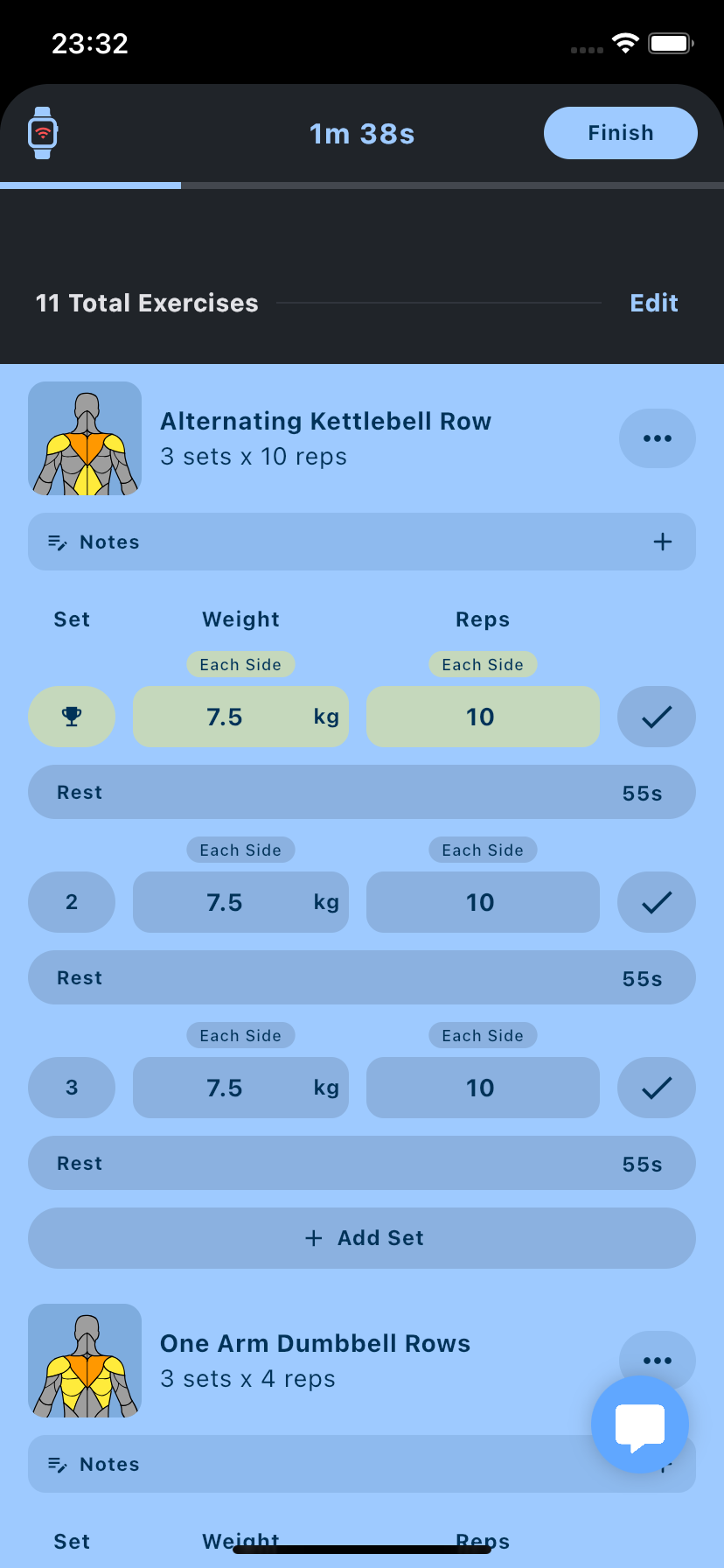This screenshot has width=724, height=1568.
Task: Open One Arm Dumbbell Rows muscle thumbnail
Action: [x=85, y=1361]
